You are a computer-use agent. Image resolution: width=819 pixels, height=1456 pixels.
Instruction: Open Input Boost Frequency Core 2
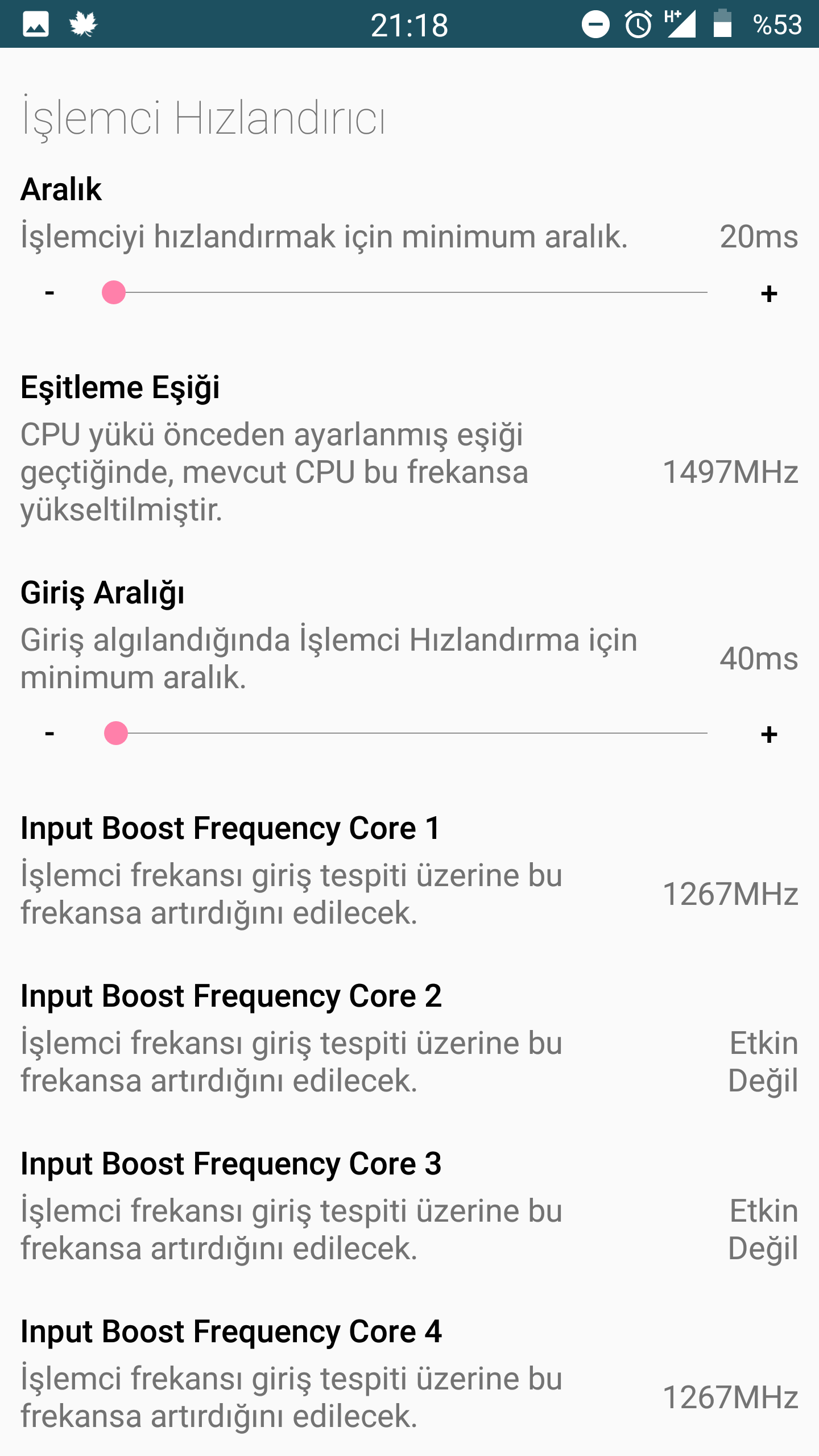click(x=409, y=1038)
